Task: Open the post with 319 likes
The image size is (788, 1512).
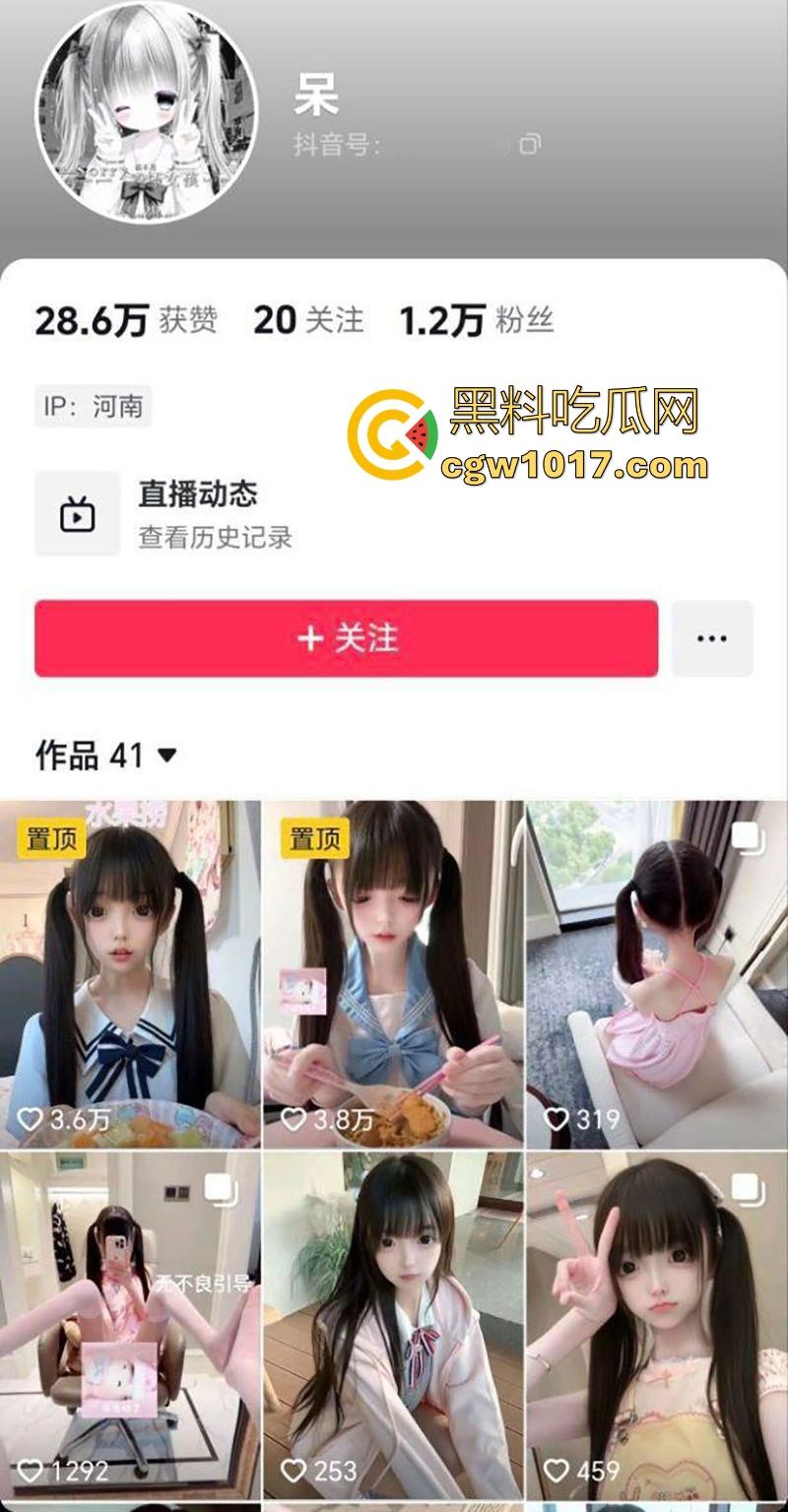Action: point(656,973)
